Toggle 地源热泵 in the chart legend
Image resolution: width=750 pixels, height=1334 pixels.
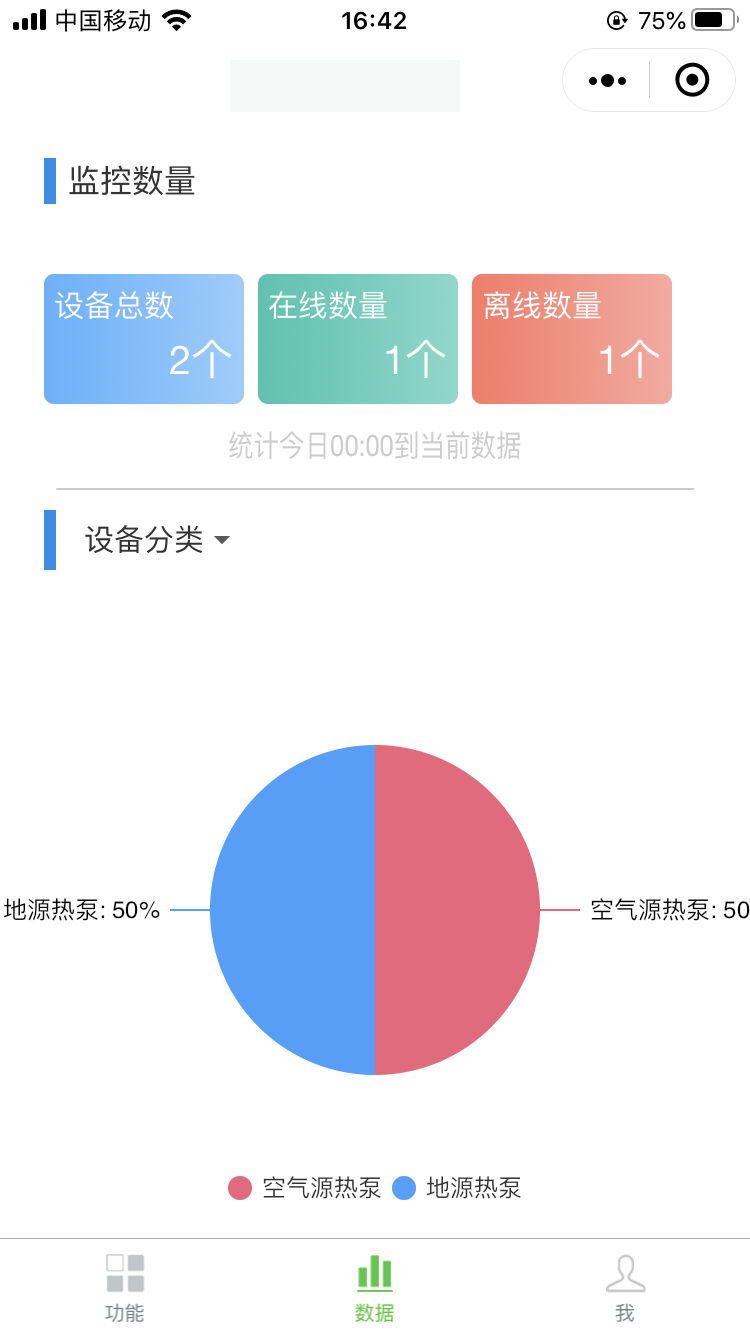tap(457, 1188)
